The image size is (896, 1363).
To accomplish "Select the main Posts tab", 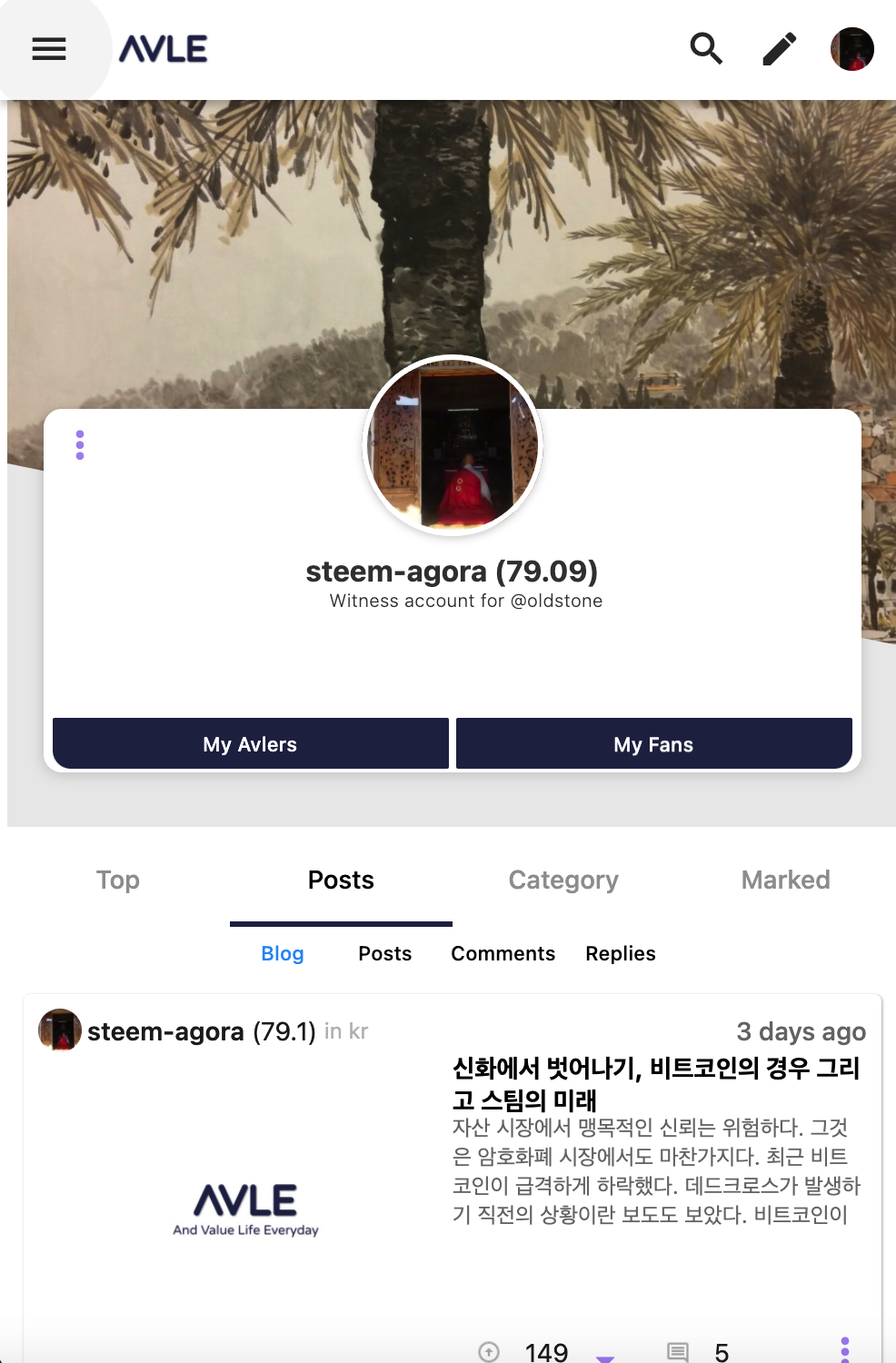I will (x=341, y=880).
